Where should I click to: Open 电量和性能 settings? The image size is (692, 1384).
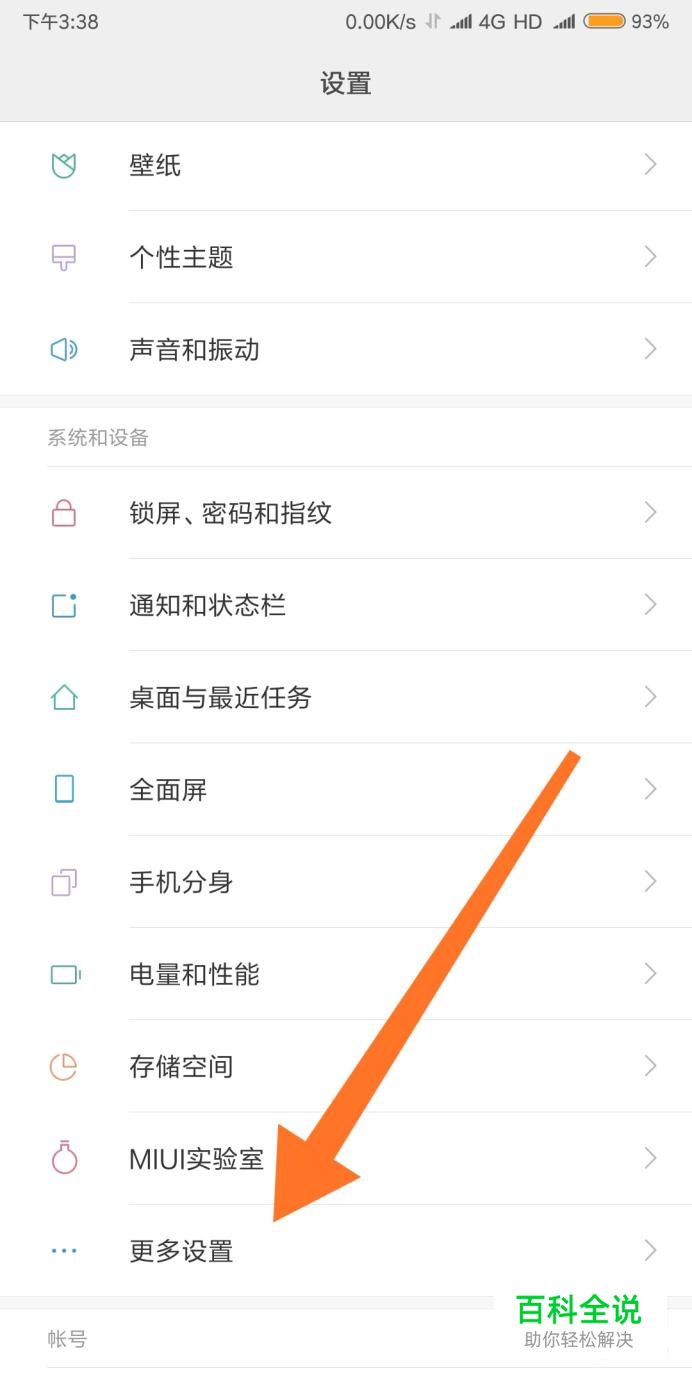[346, 974]
